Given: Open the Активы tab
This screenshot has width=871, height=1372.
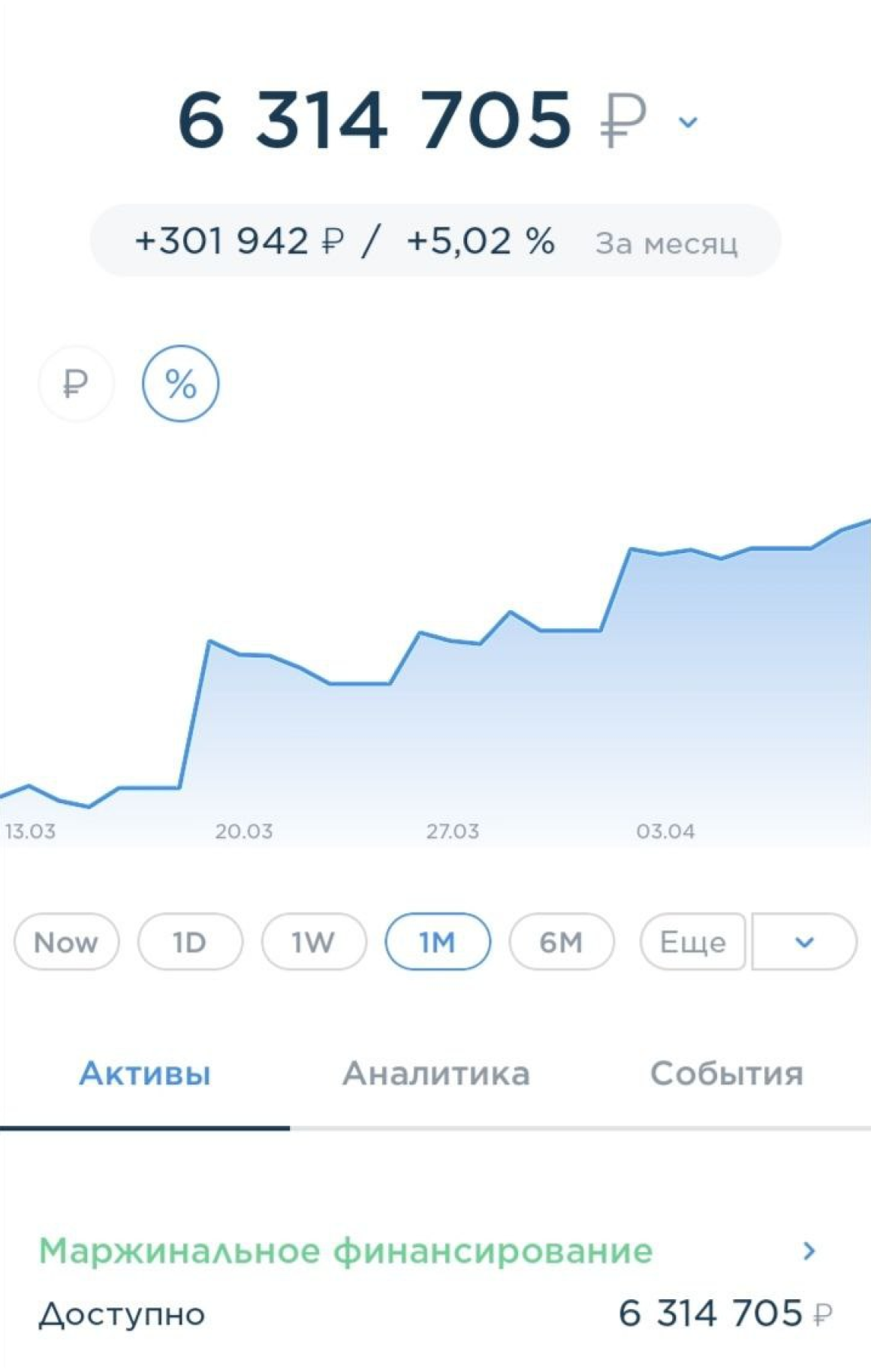Looking at the screenshot, I should click(x=145, y=1074).
